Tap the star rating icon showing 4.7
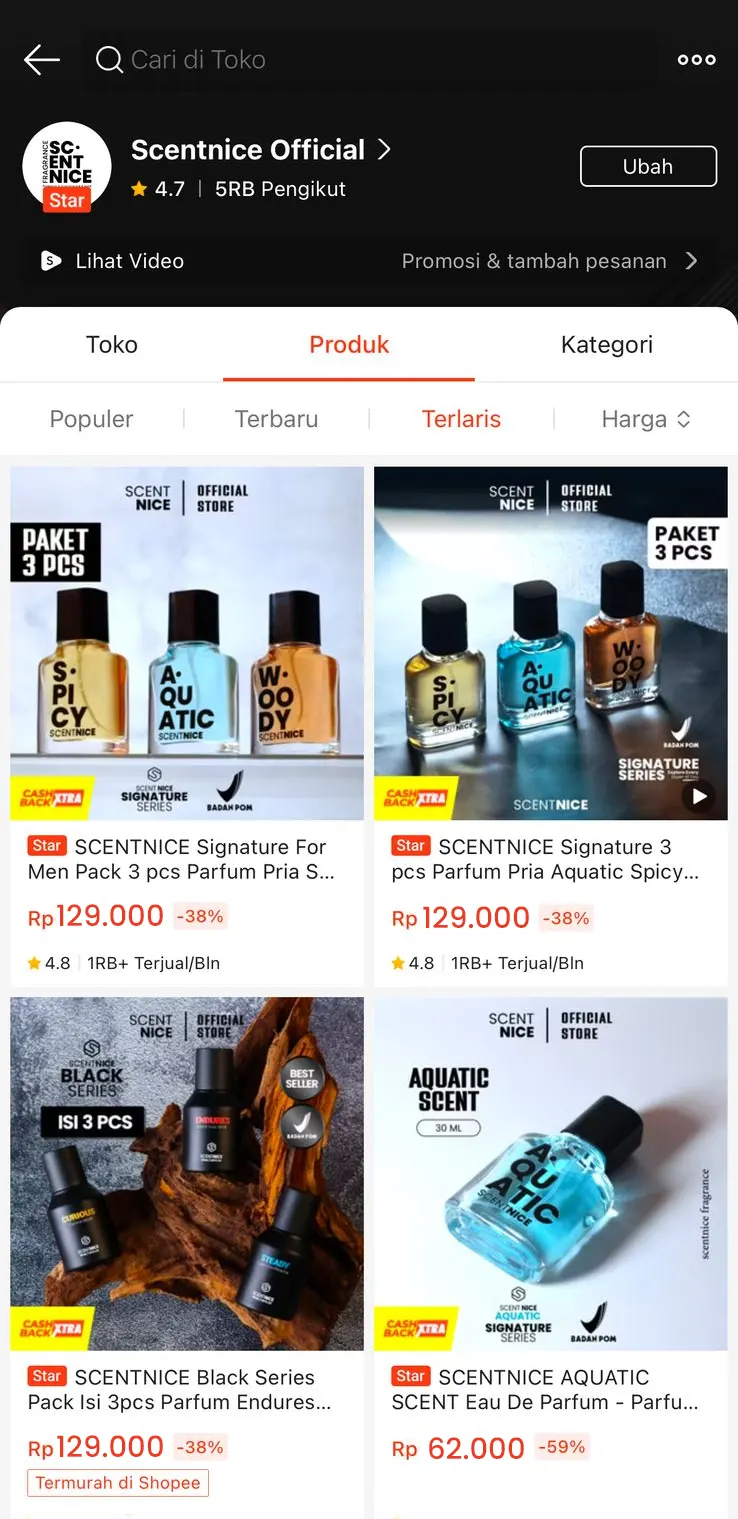Viewport: 738px width, 1519px height. click(137, 188)
